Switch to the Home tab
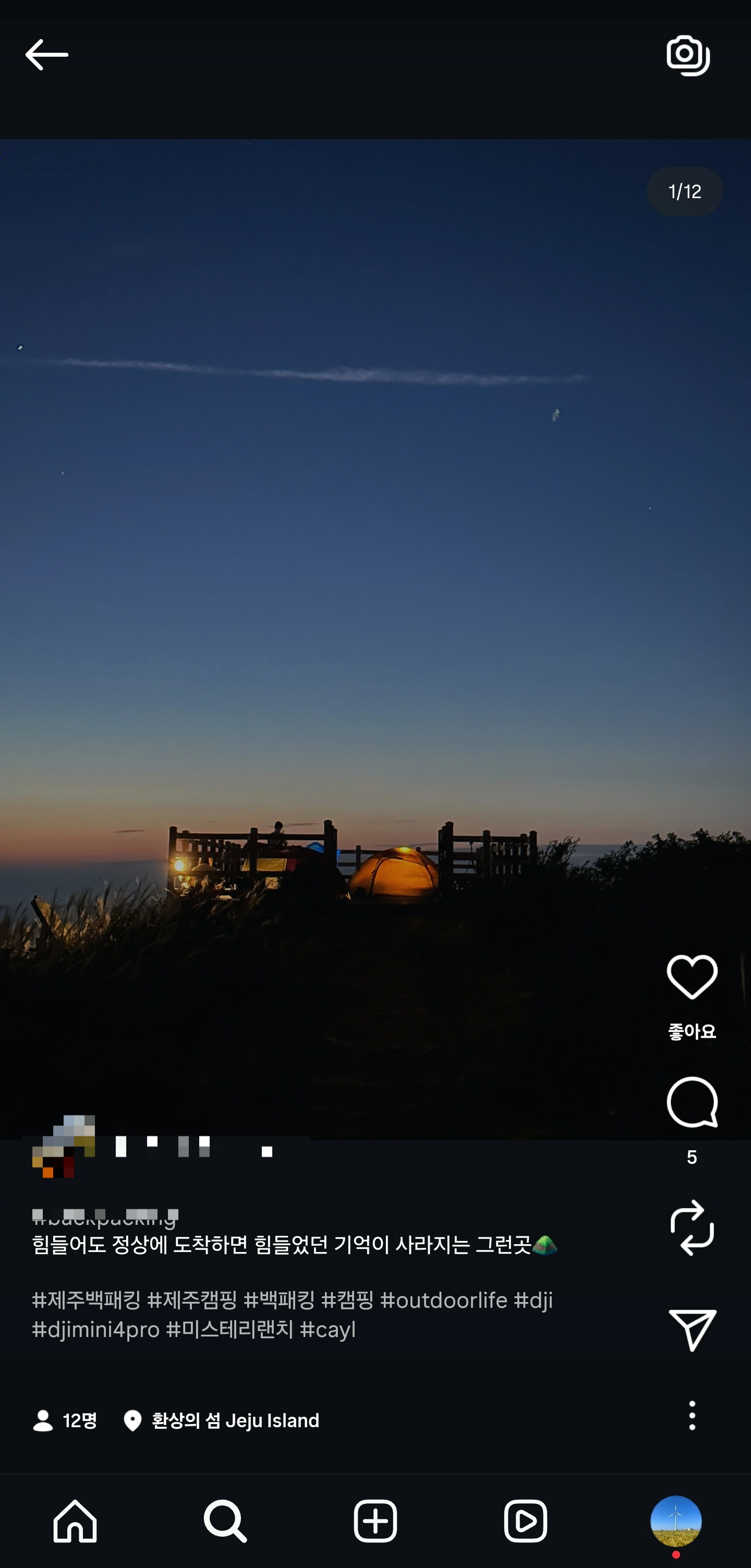 pos(75,1521)
